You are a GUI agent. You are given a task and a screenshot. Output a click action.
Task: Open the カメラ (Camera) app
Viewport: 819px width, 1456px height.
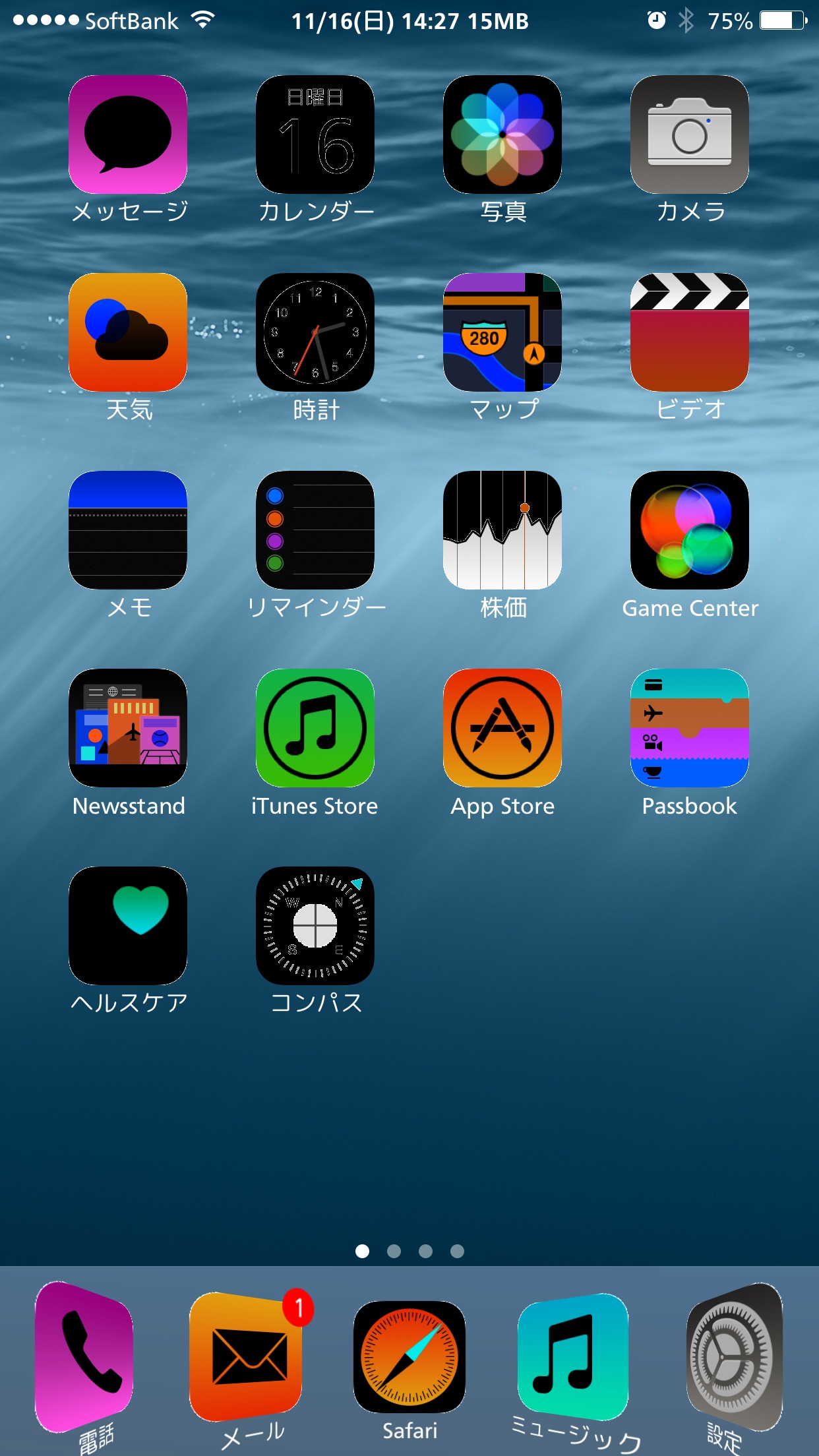point(690,135)
